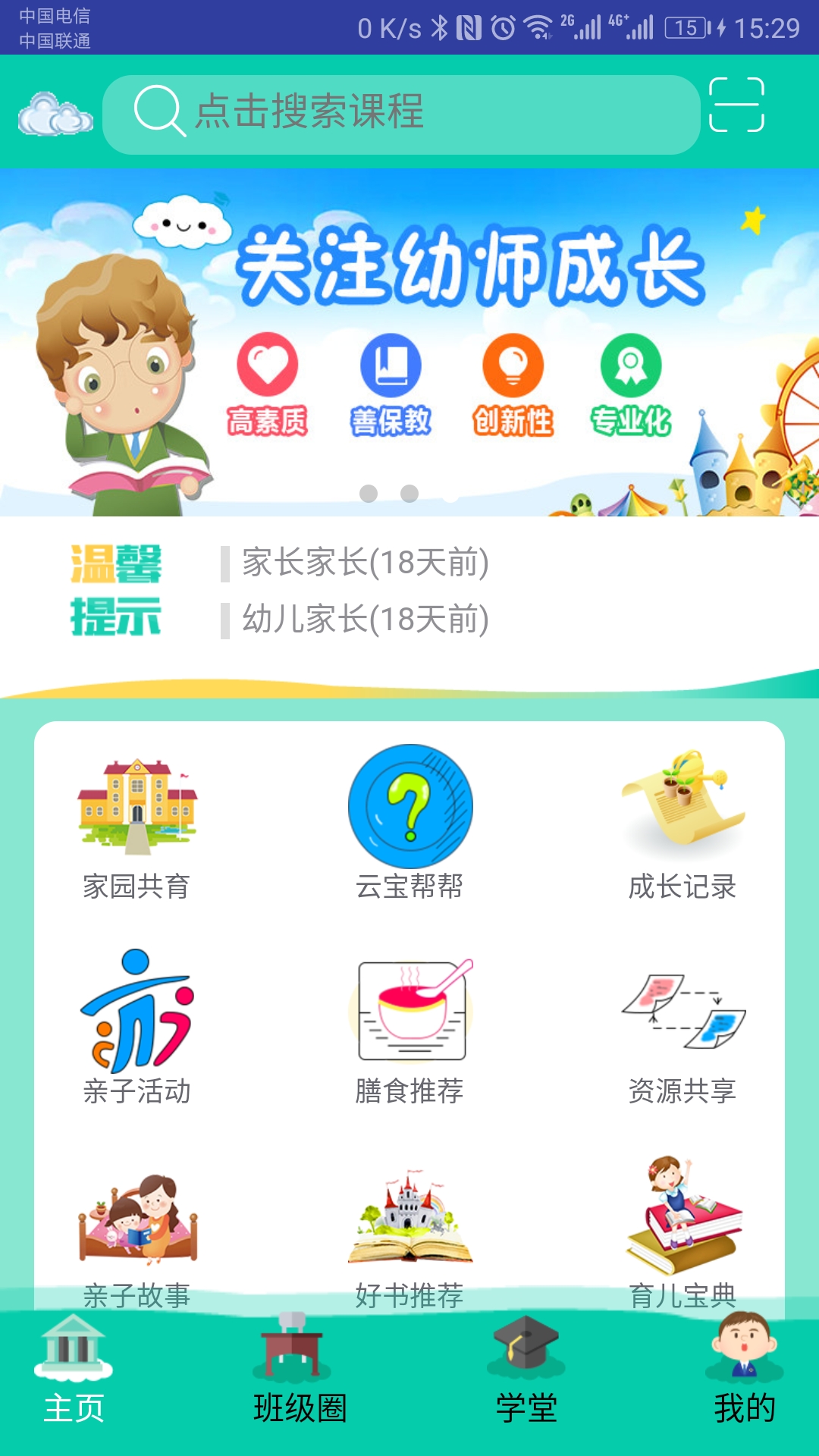
Task: Switch to 班级圈 tab
Action: coord(299,1373)
